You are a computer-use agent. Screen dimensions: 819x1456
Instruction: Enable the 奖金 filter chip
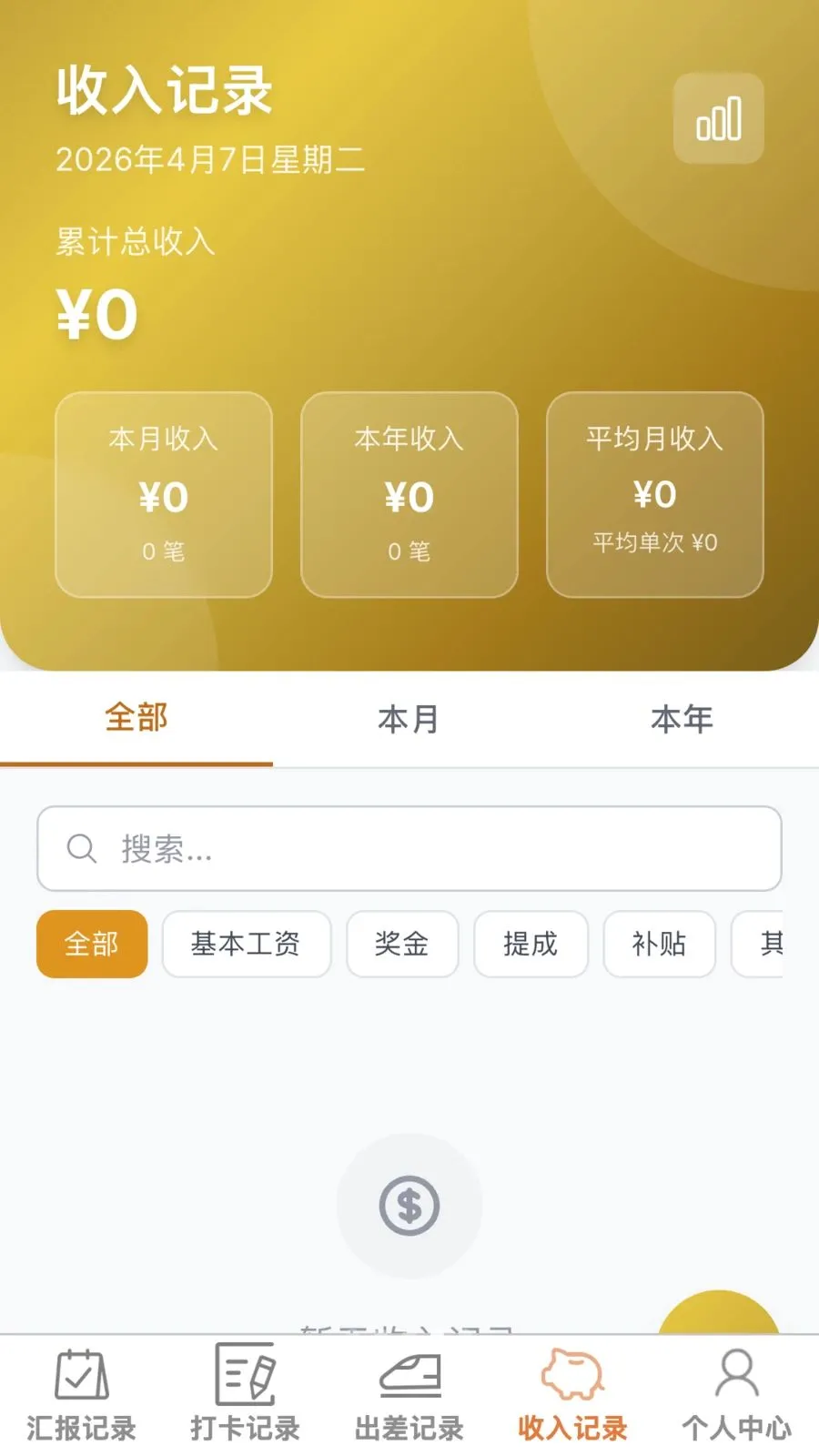(x=402, y=945)
